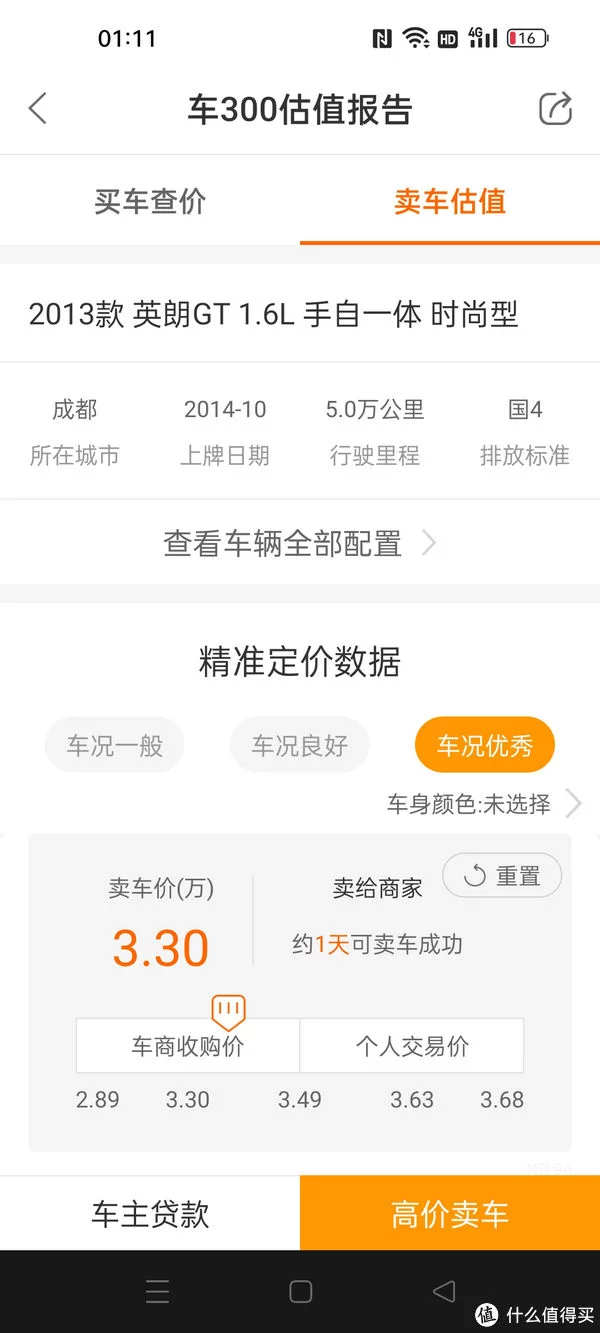
Task: Tap the 重置 reset button
Action: point(502,876)
